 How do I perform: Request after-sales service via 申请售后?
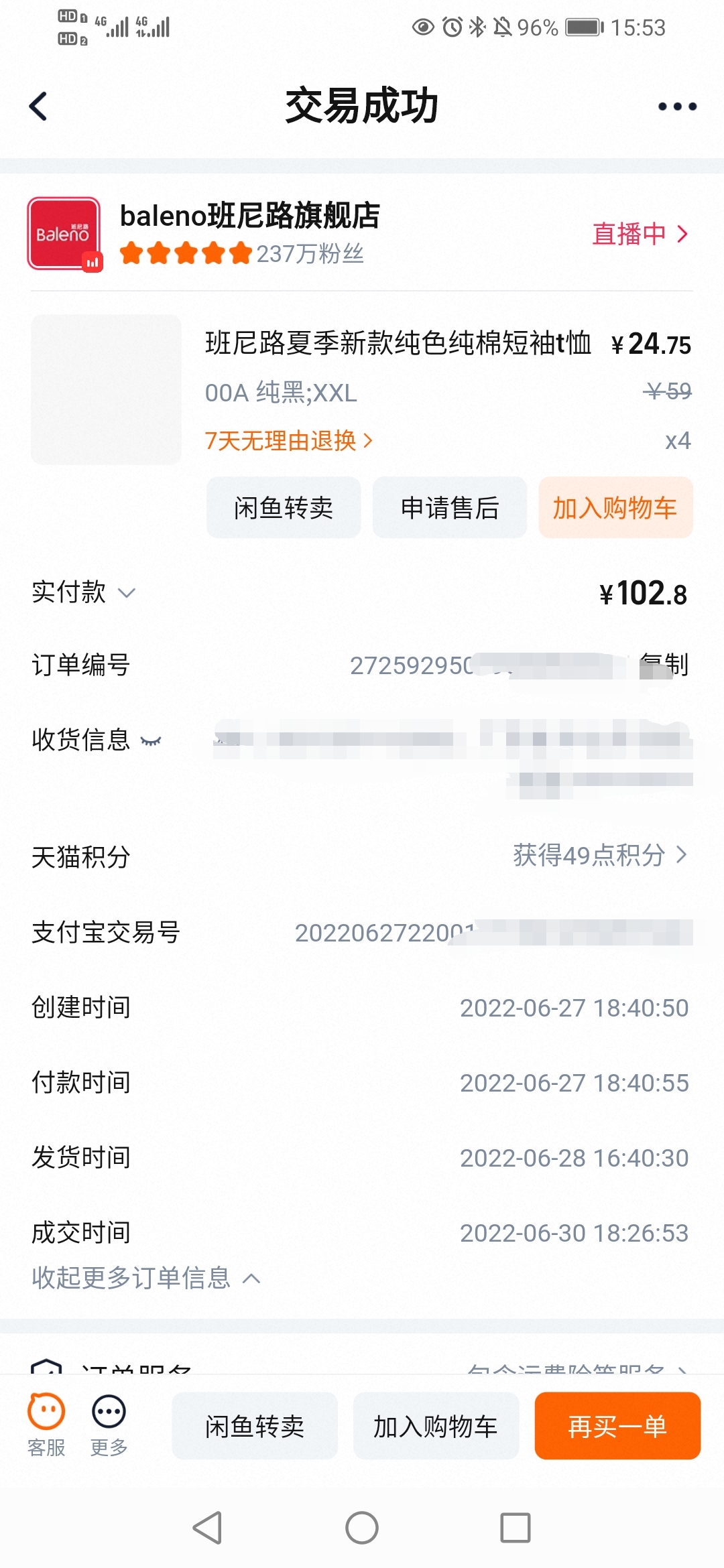pyautogui.click(x=449, y=508)
